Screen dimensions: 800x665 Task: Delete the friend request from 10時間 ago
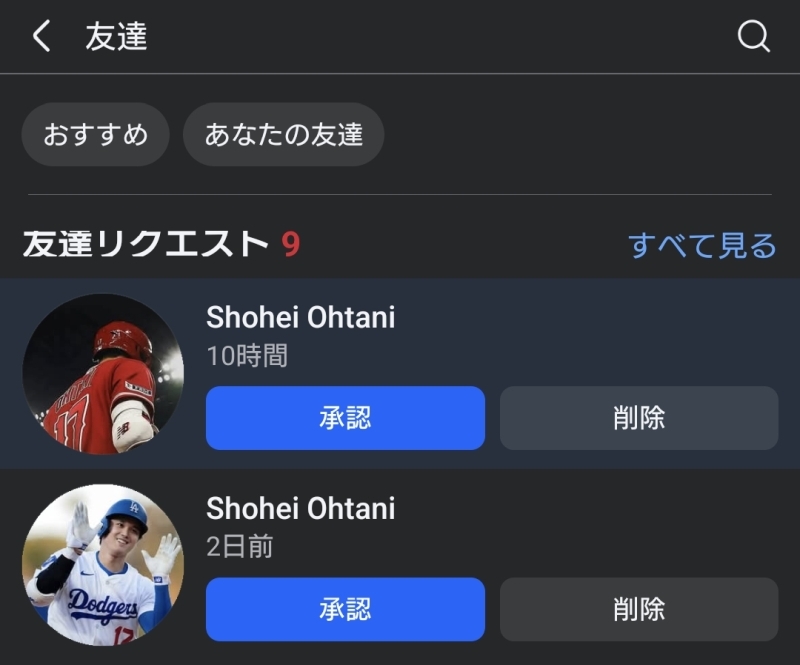pos(638,418)
